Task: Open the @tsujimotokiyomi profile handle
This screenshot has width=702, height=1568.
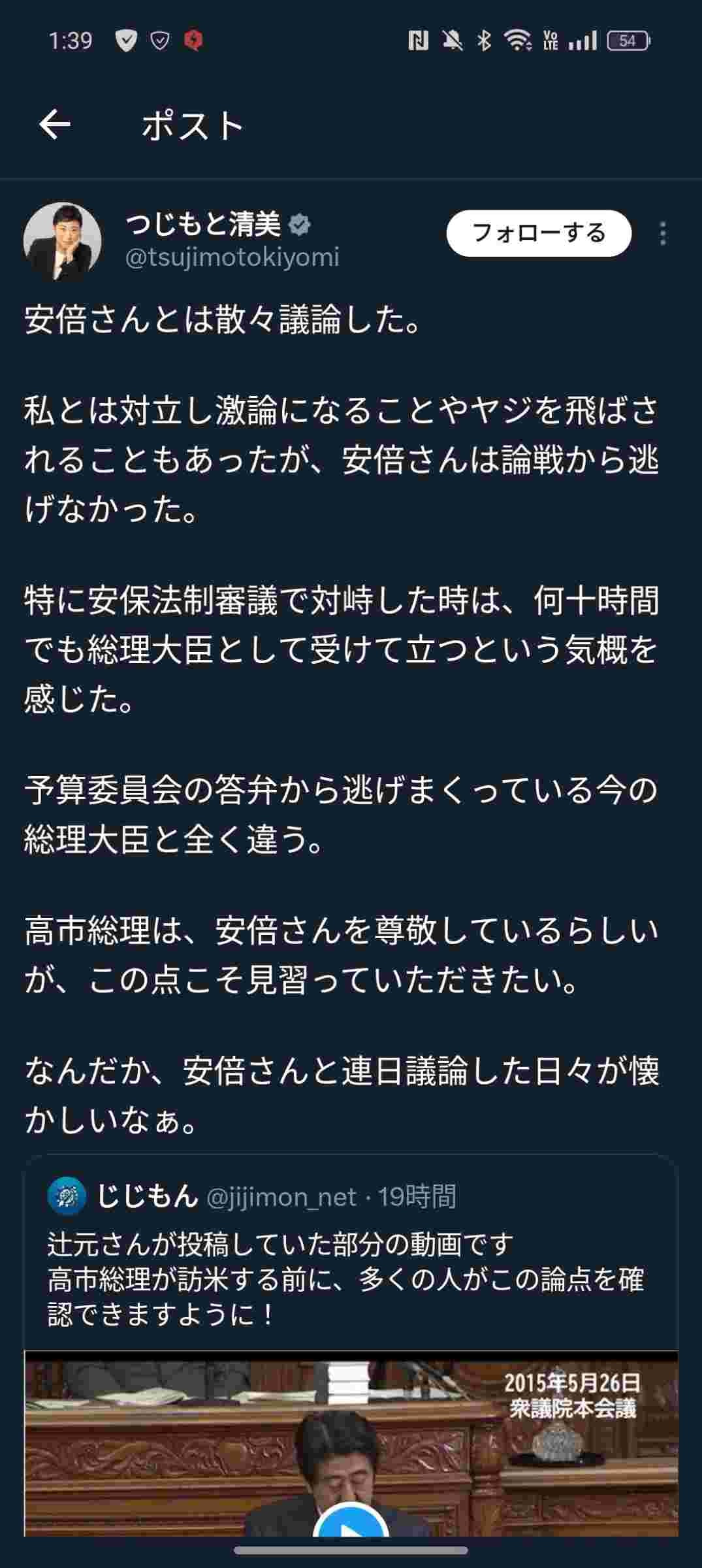Action: point(232,257)
